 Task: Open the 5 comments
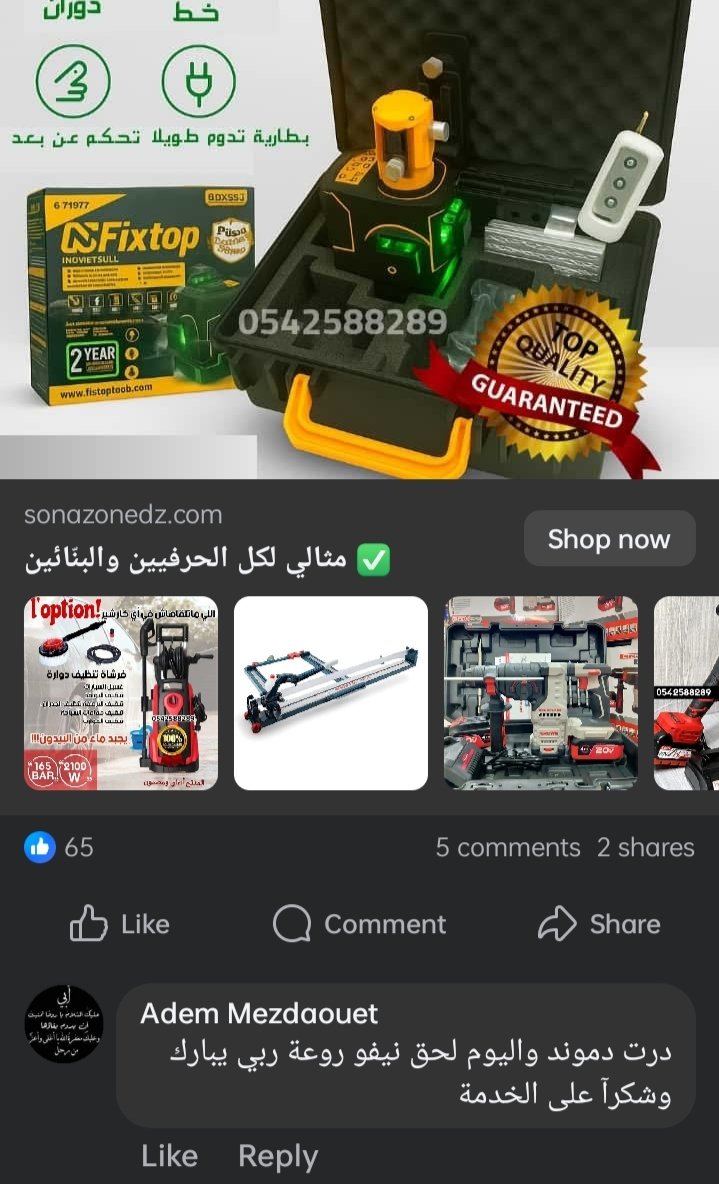point(508,847)
